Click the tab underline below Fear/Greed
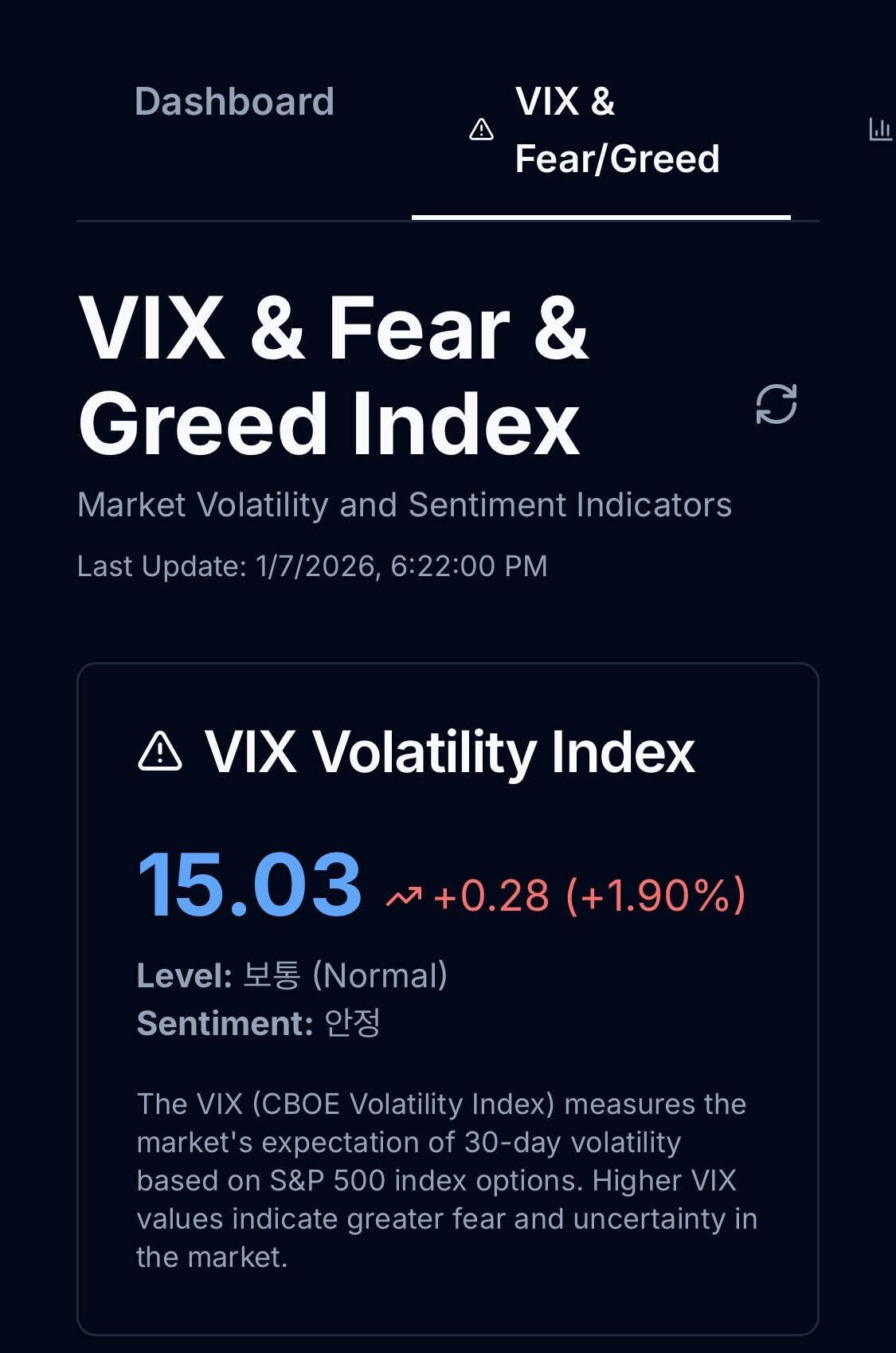 pyautogui.click(x=601, y=215)
